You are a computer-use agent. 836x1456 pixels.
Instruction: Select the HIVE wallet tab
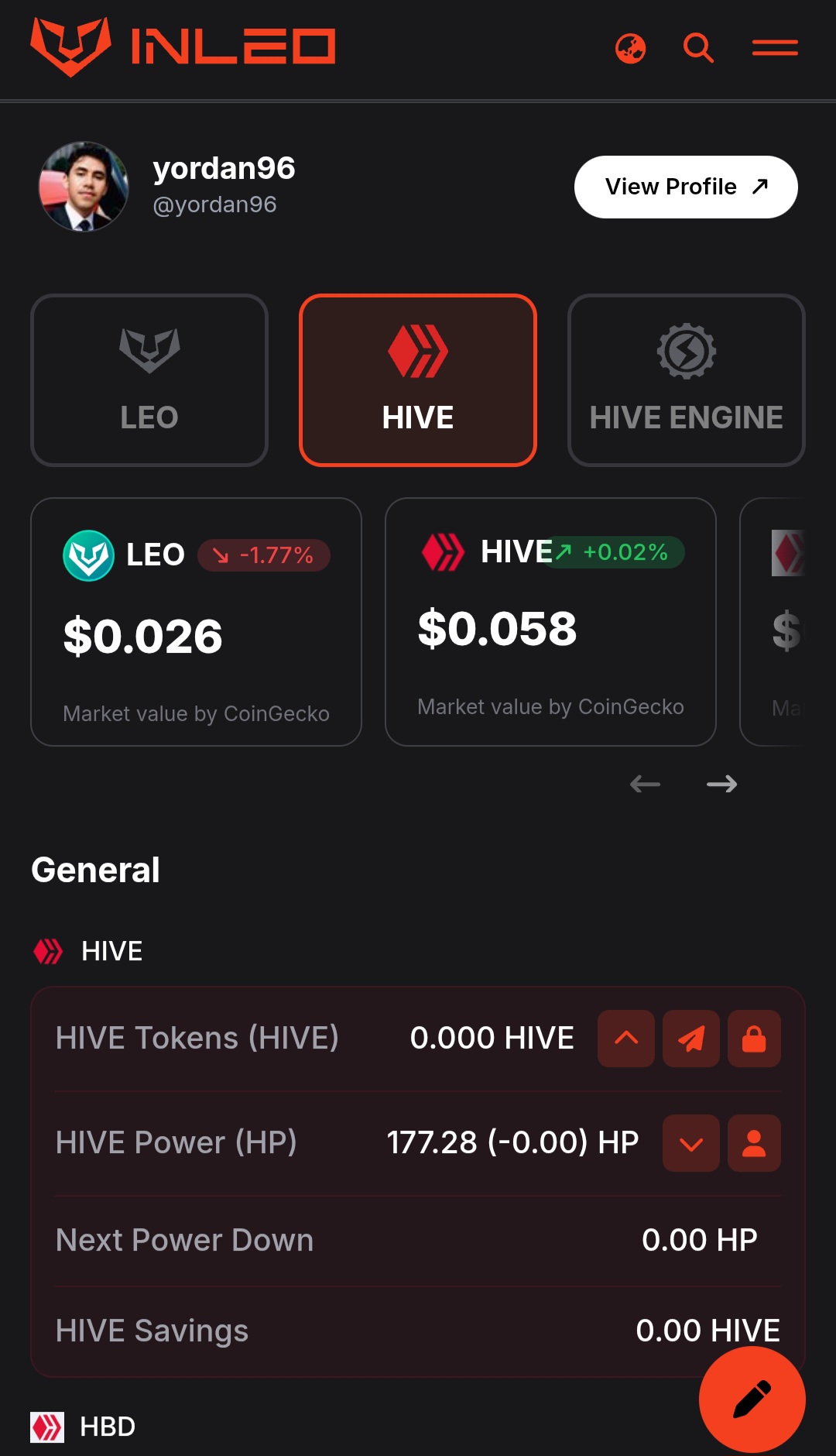point(418,380)
